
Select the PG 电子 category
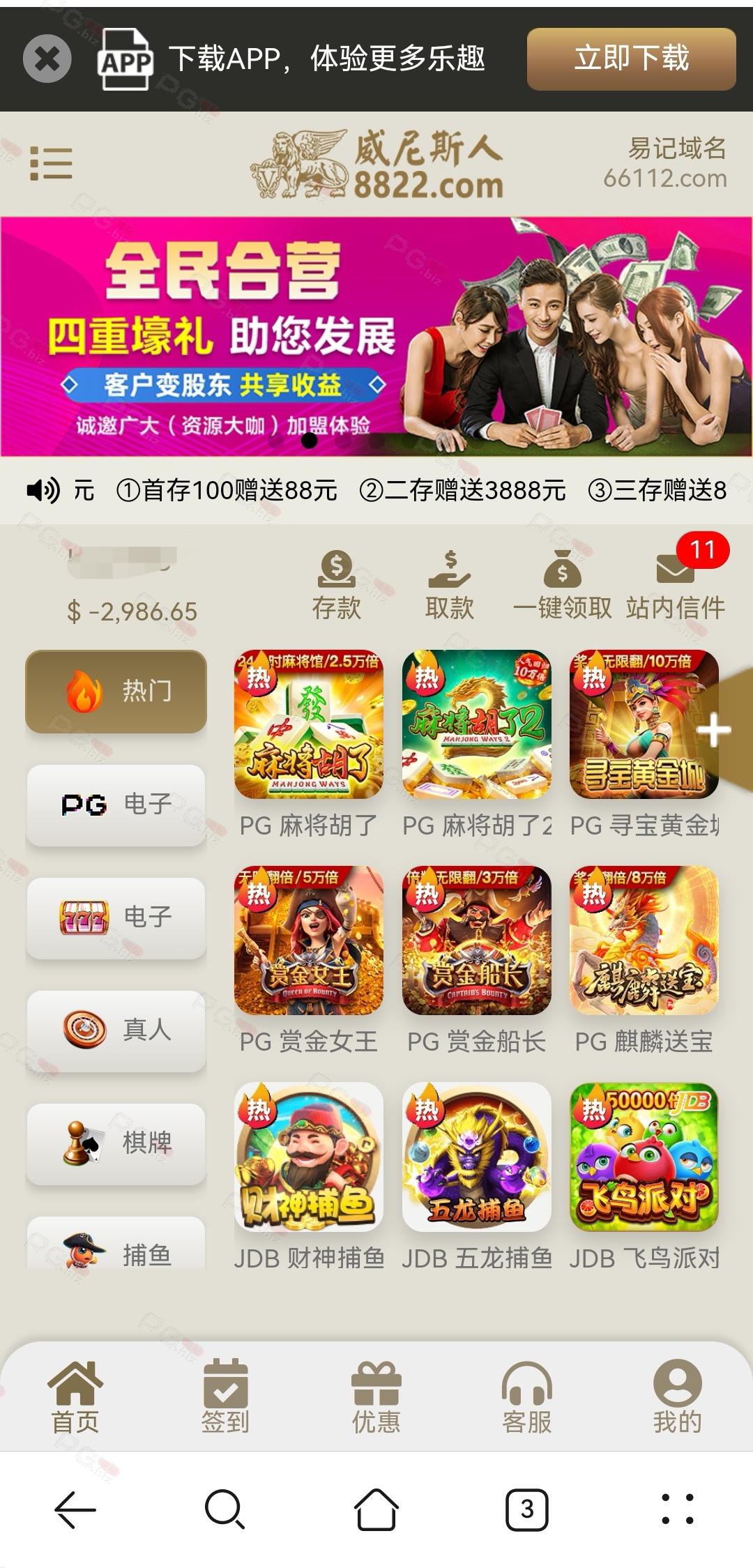pos(116,805)
